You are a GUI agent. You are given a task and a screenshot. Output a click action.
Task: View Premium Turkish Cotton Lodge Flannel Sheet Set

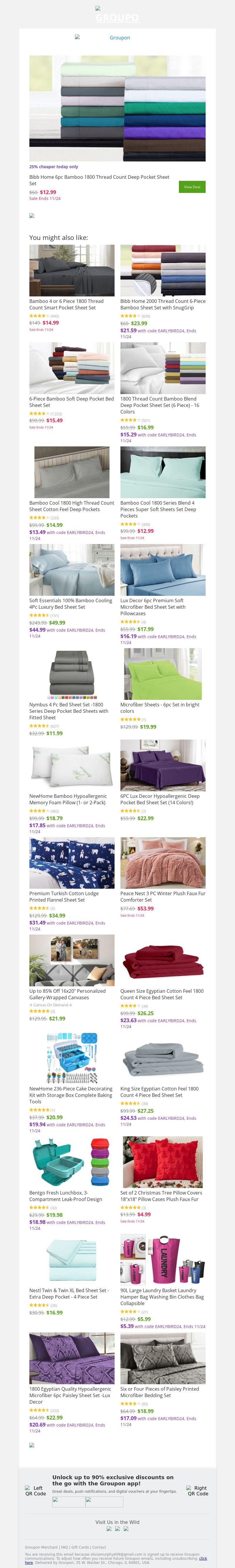[64, 896]
